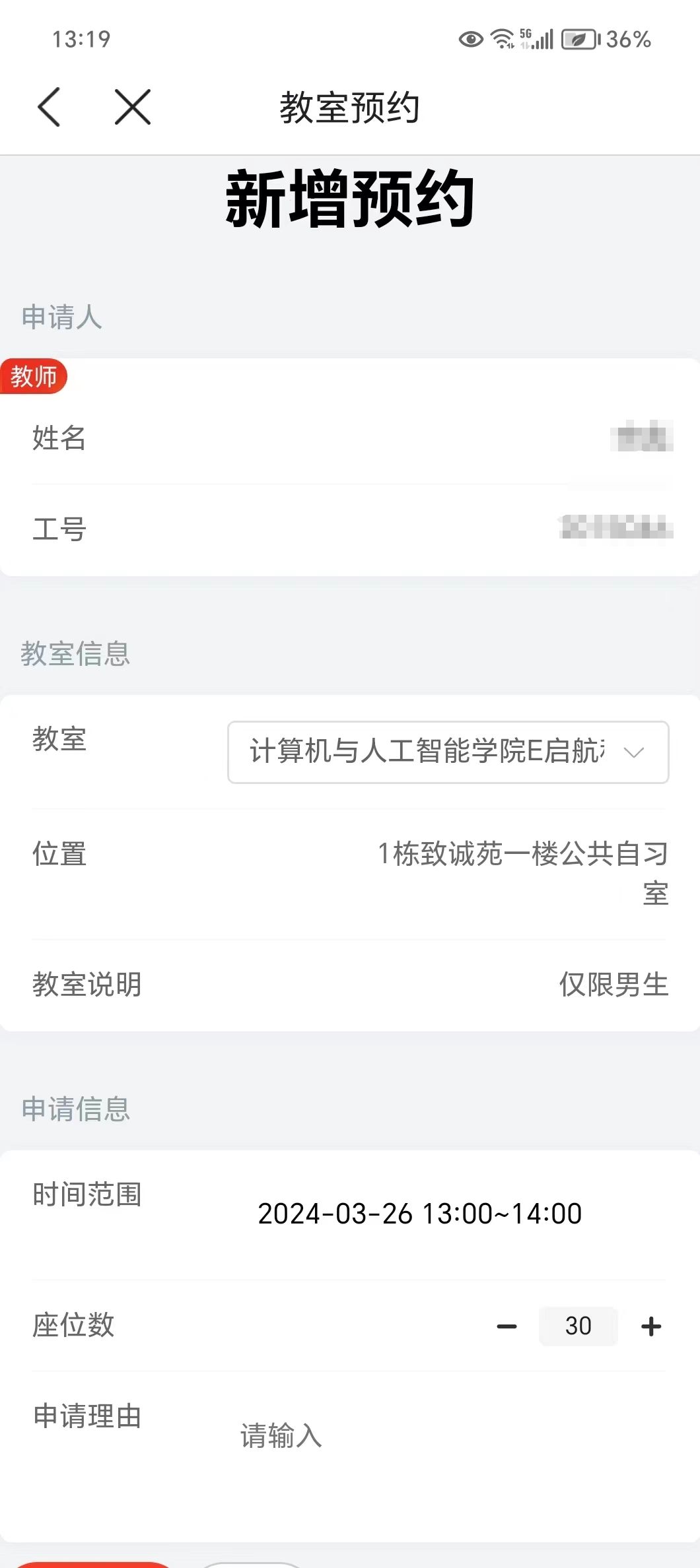700x1568 pixels.
Task: Close the 教室预约 page
Action: [133, 107]
